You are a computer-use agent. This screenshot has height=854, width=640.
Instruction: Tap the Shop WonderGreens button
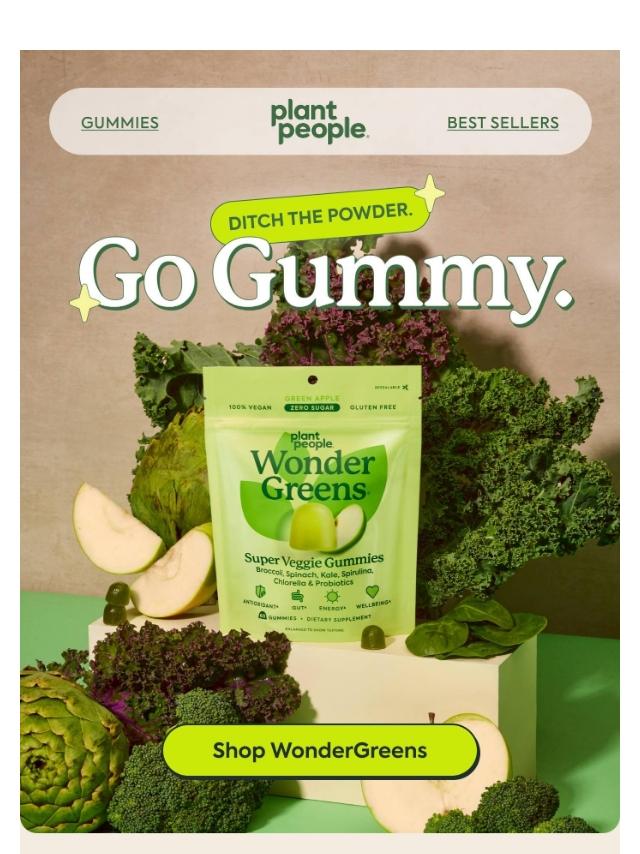pyautogui.click(x=320, y=751)
